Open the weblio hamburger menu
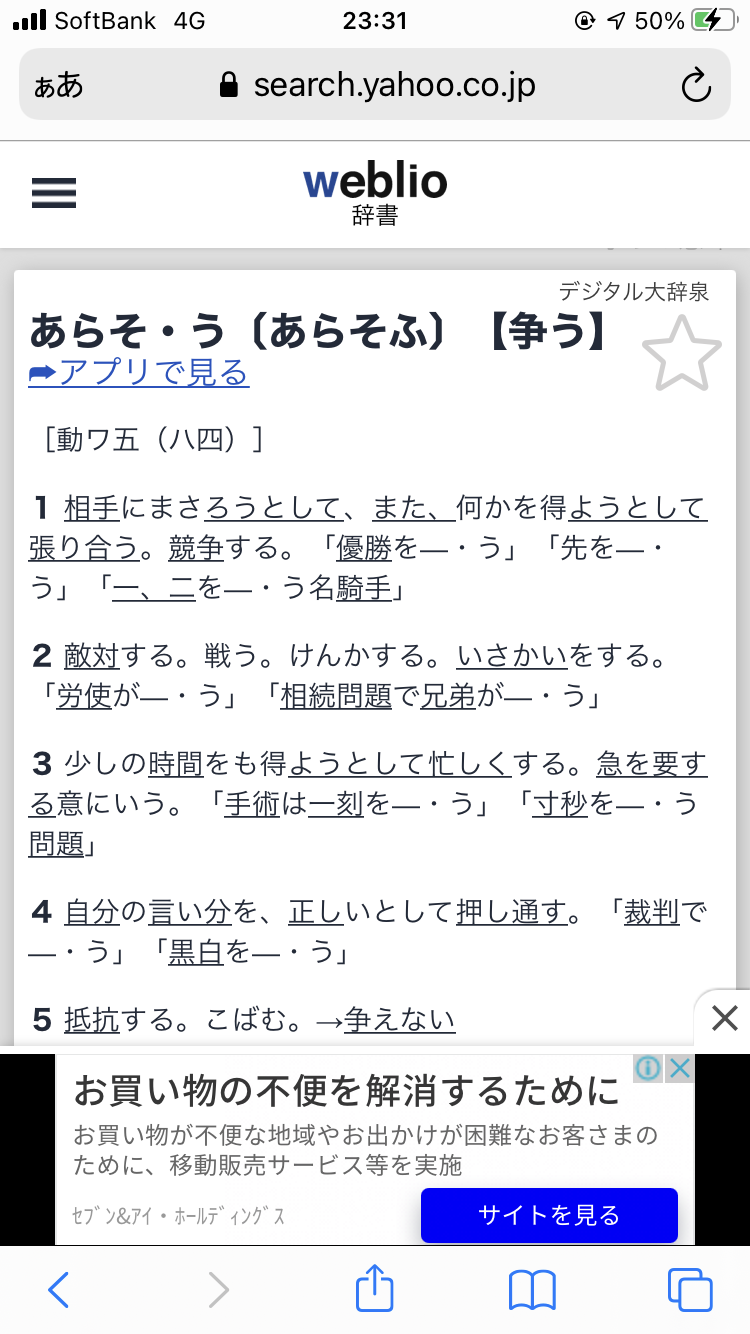Image resolution: width=750 pixels, height=1334 pixels. (x=54, y=192)
